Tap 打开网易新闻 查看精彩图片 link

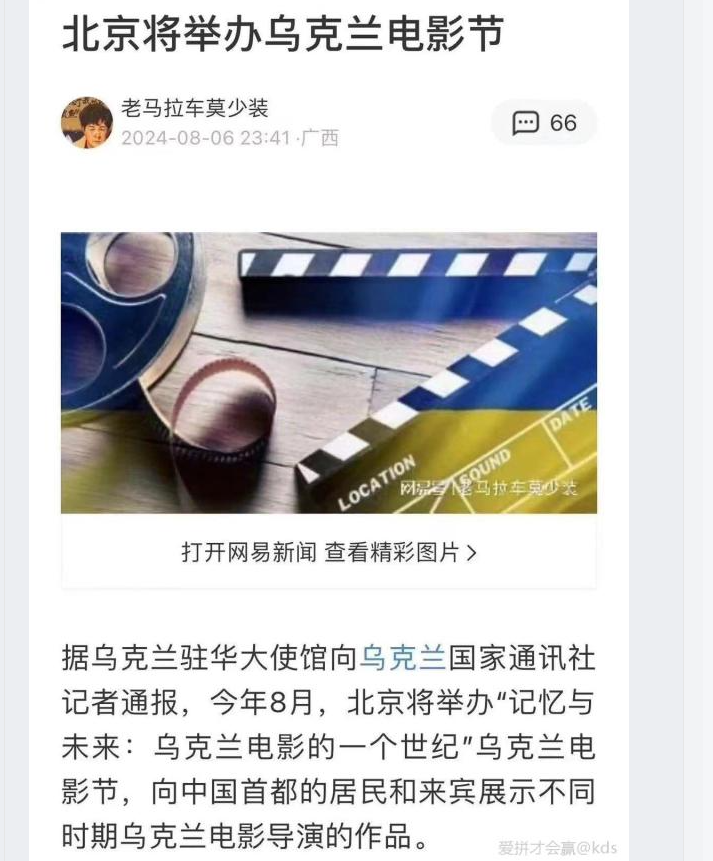pyautogui.click(x=329, y=551)
